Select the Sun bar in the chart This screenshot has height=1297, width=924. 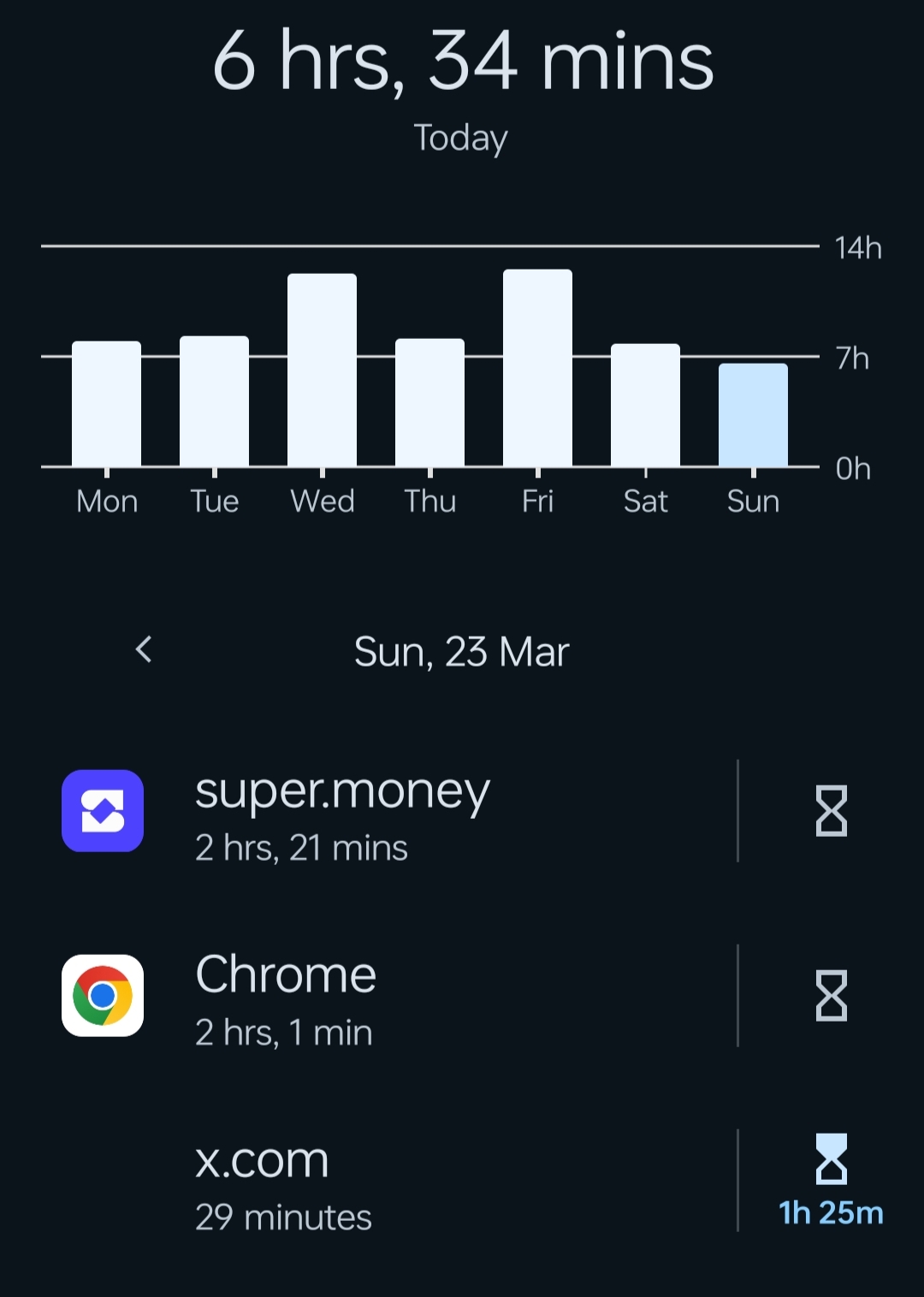click(x=753, y=415)
